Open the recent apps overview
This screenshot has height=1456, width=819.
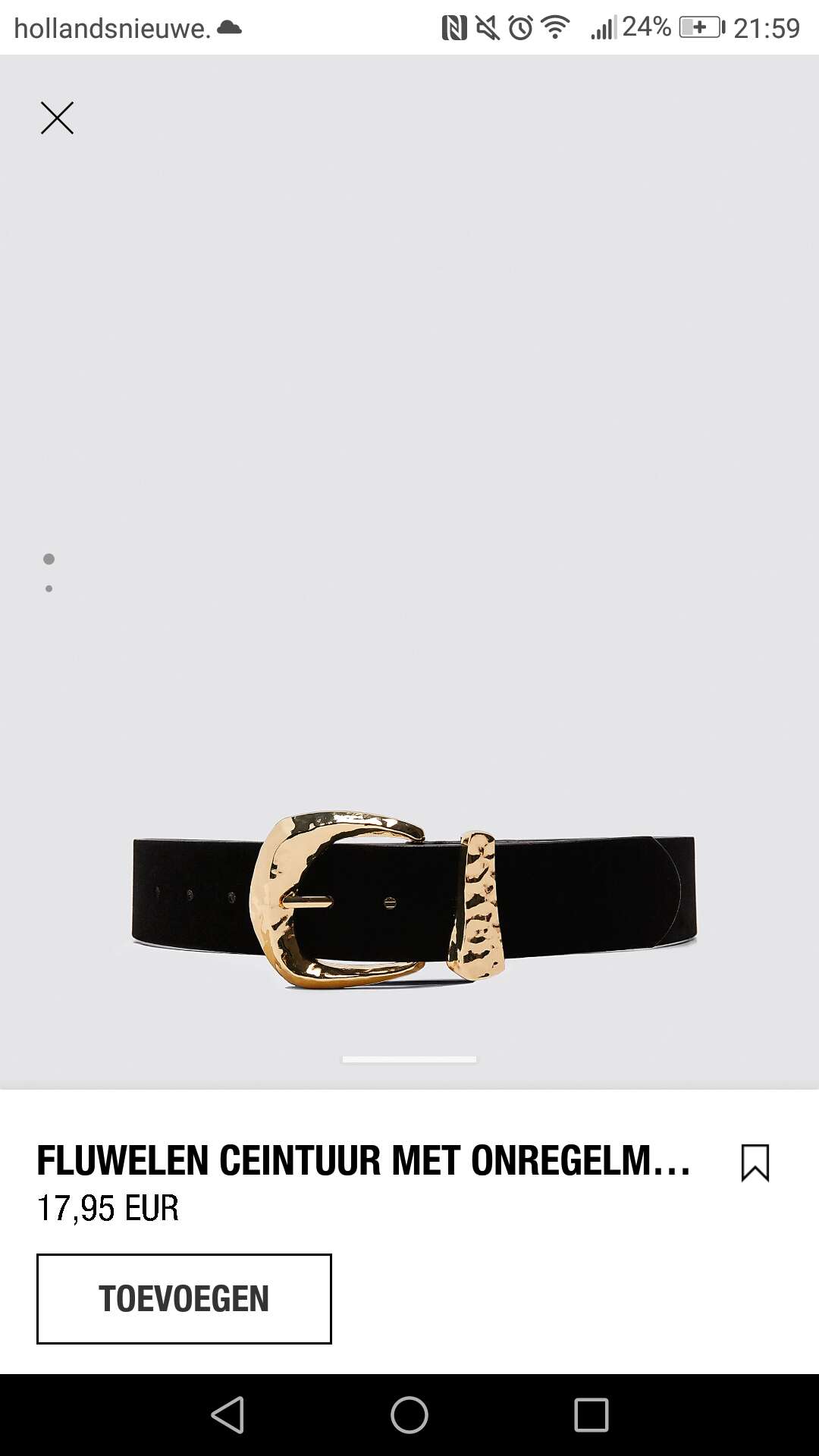591,1415
